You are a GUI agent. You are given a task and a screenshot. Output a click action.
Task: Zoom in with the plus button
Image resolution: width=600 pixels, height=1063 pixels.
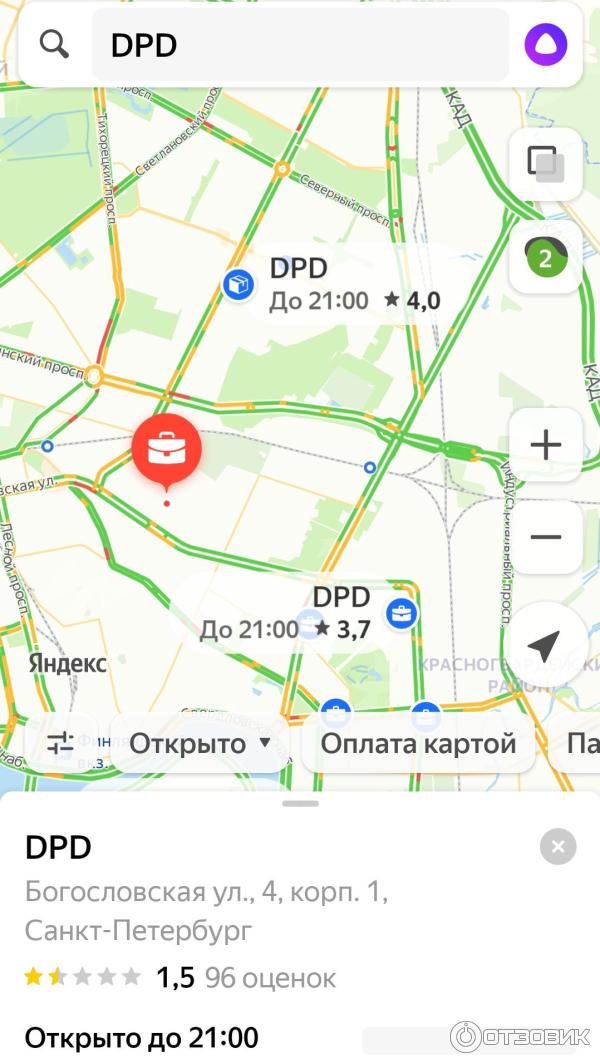tap(545, 445)
